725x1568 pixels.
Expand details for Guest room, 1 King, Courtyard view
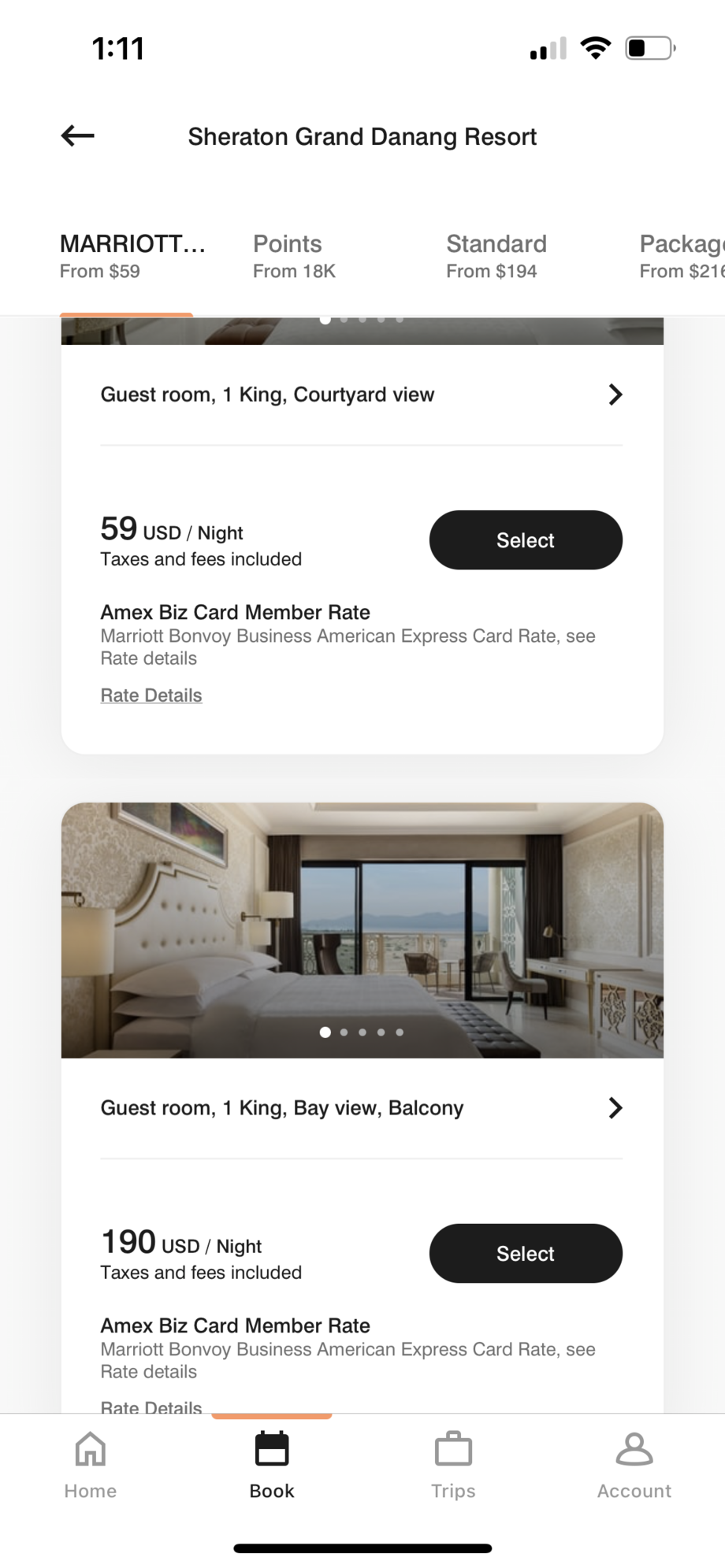pos(615,395)
